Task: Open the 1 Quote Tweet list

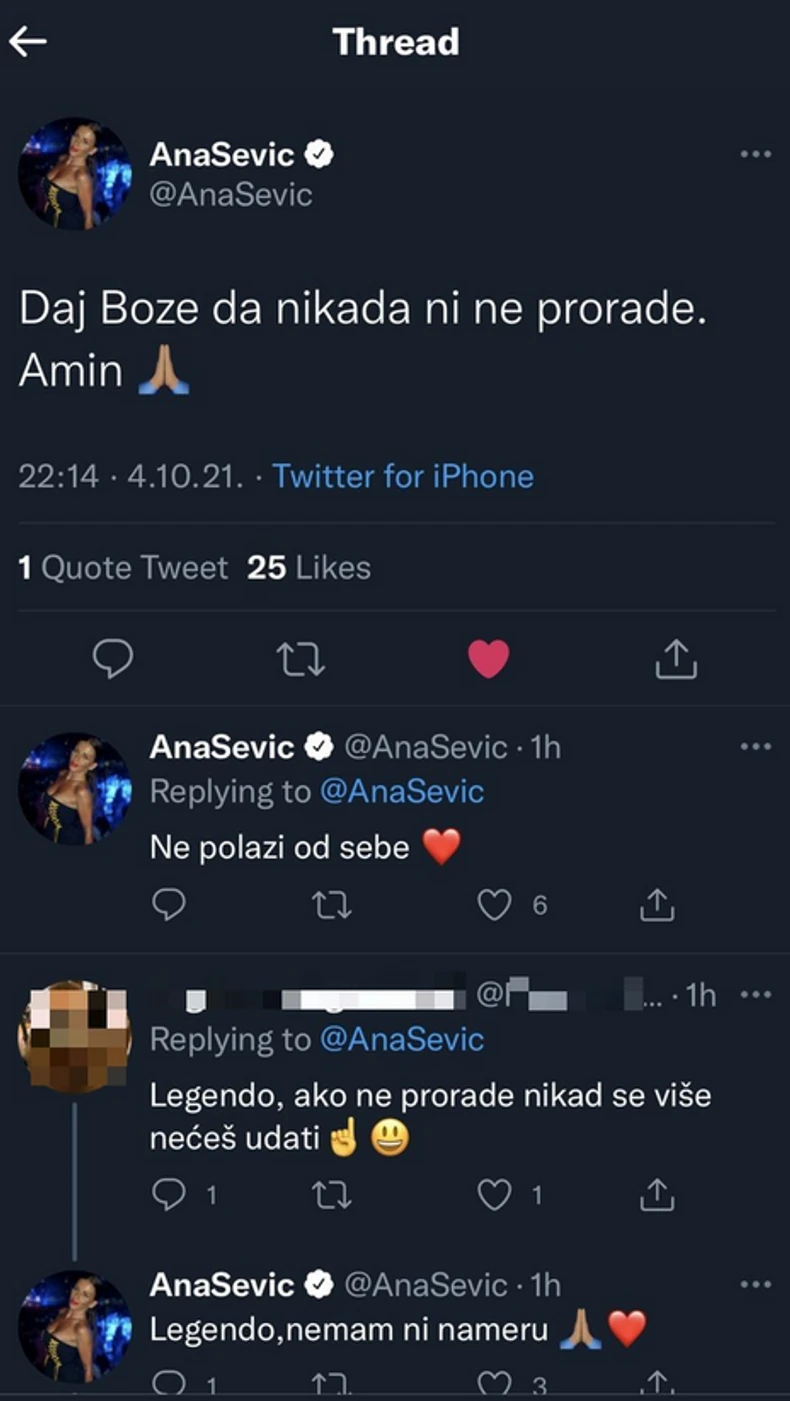Action: point(118,567)
